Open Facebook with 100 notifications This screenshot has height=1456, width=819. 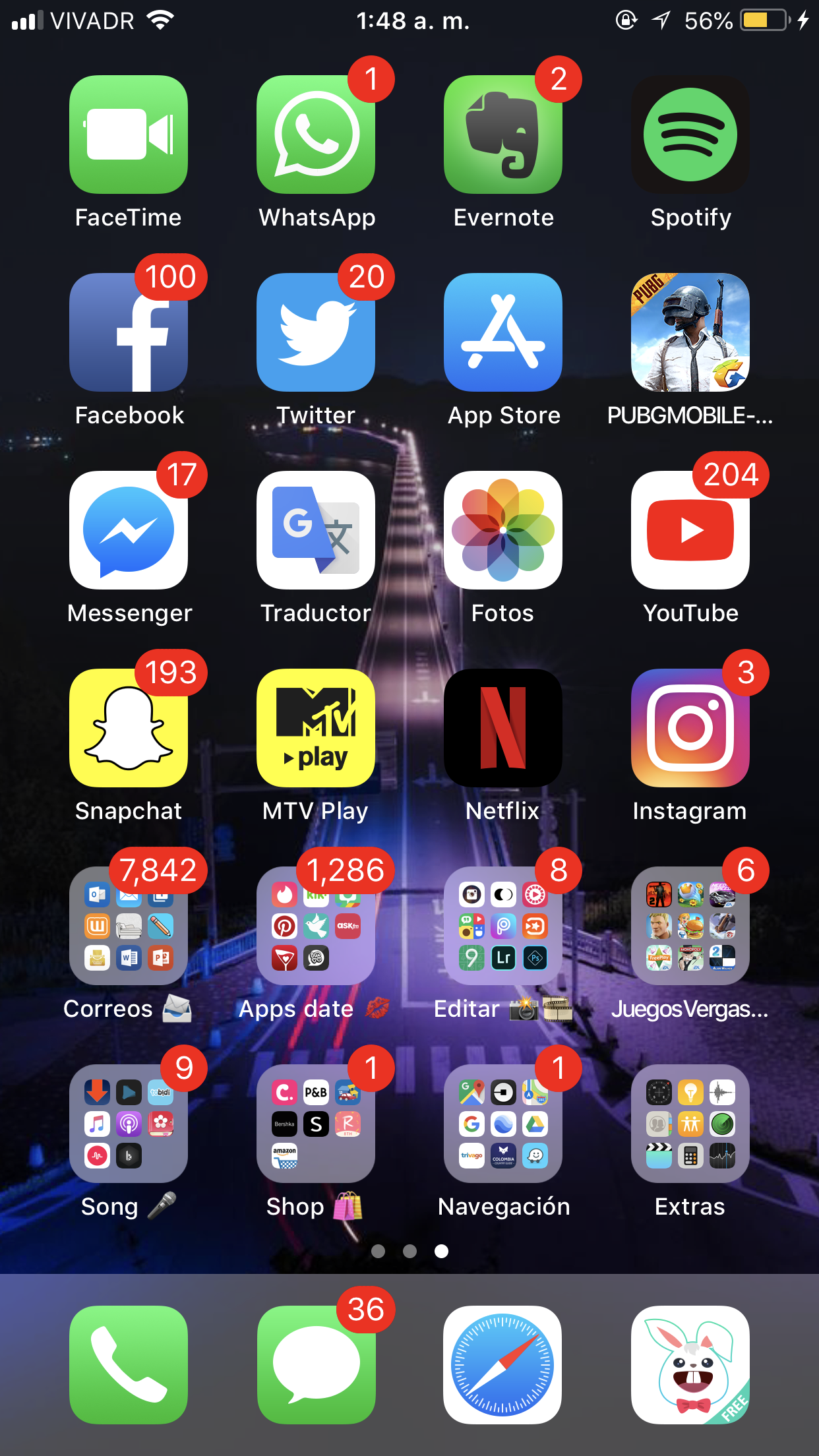pos(128,332)
